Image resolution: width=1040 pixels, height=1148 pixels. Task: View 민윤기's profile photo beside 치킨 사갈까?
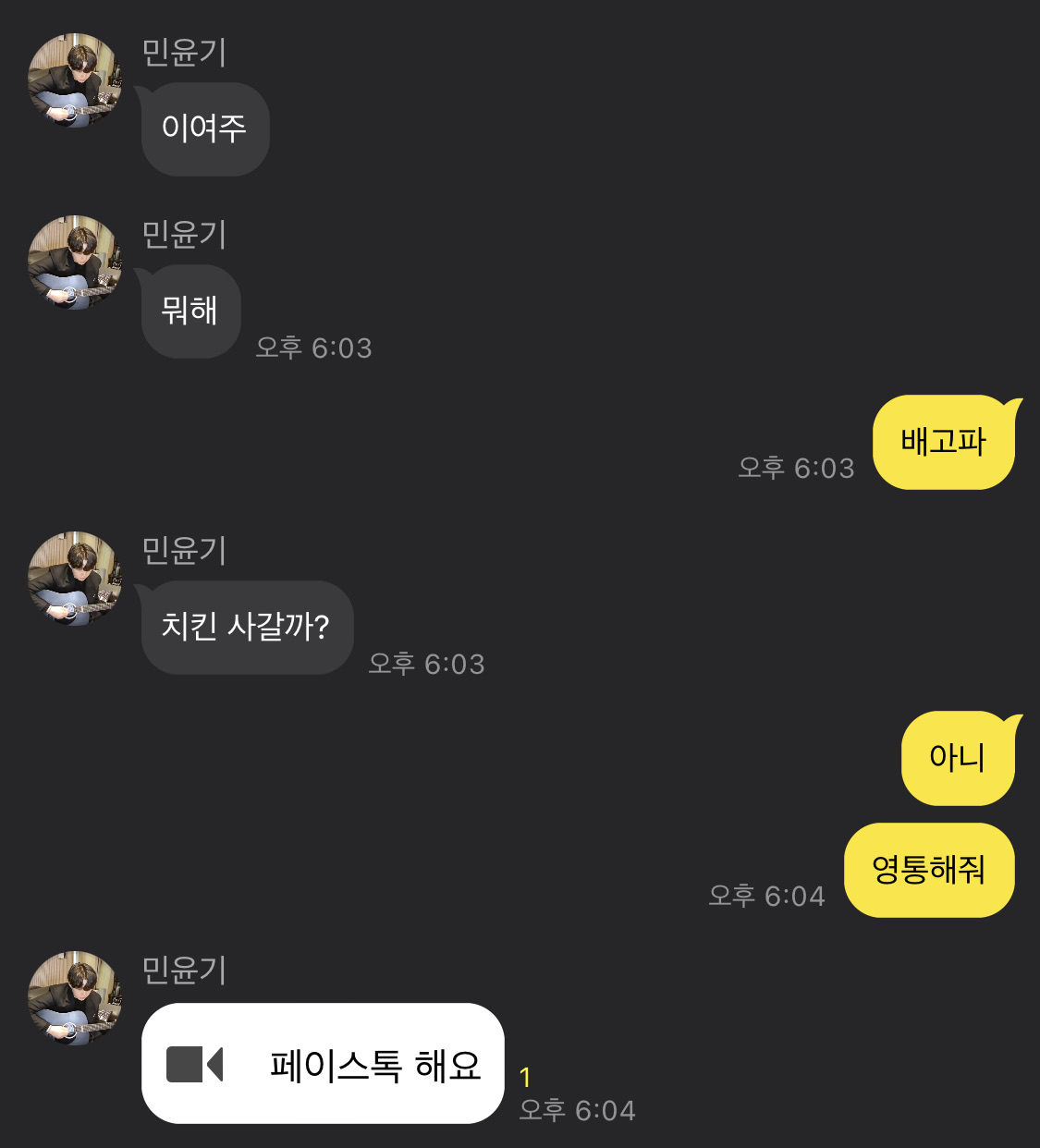tap(75, 579)
